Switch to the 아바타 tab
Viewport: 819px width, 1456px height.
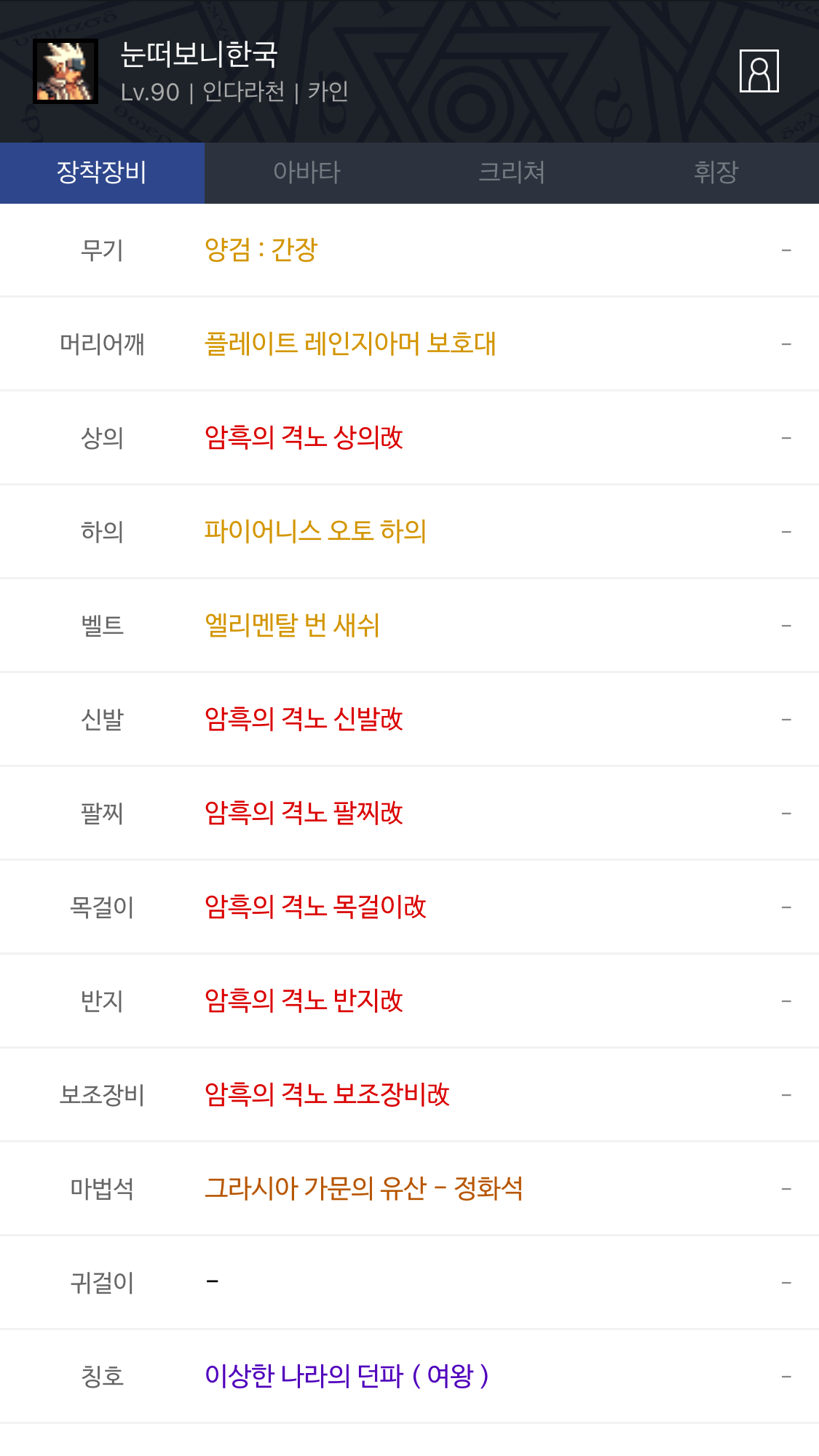click(306, 172)
